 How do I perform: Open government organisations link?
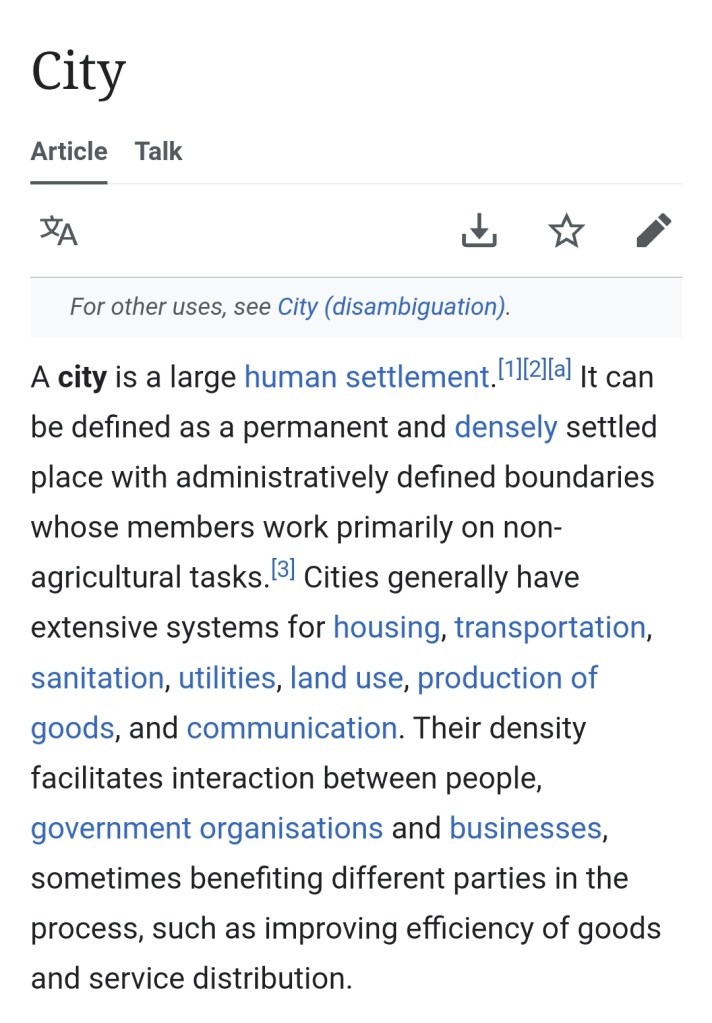tap(206, 829)
